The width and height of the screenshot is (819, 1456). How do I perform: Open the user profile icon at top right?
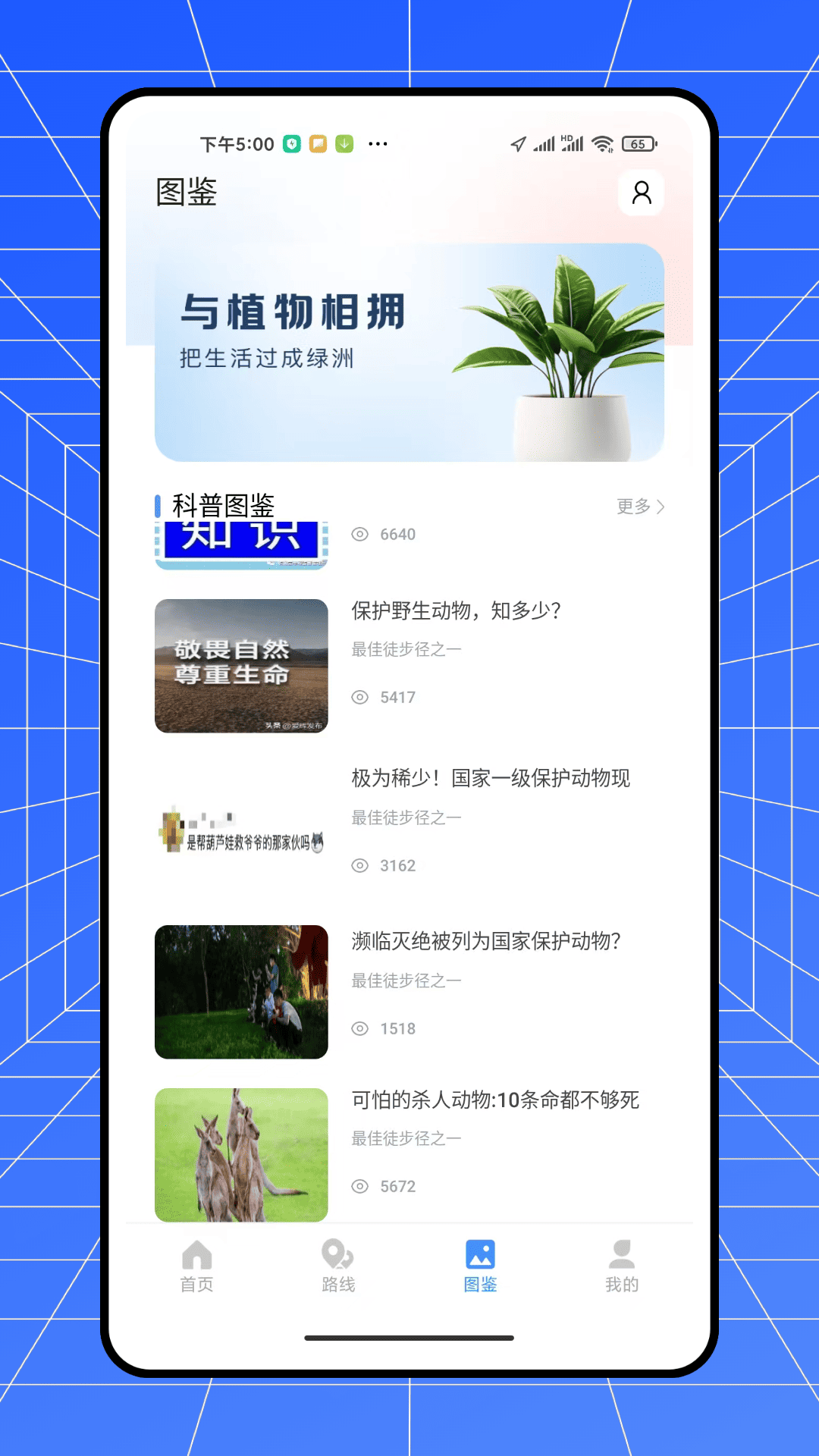[642, 193]
